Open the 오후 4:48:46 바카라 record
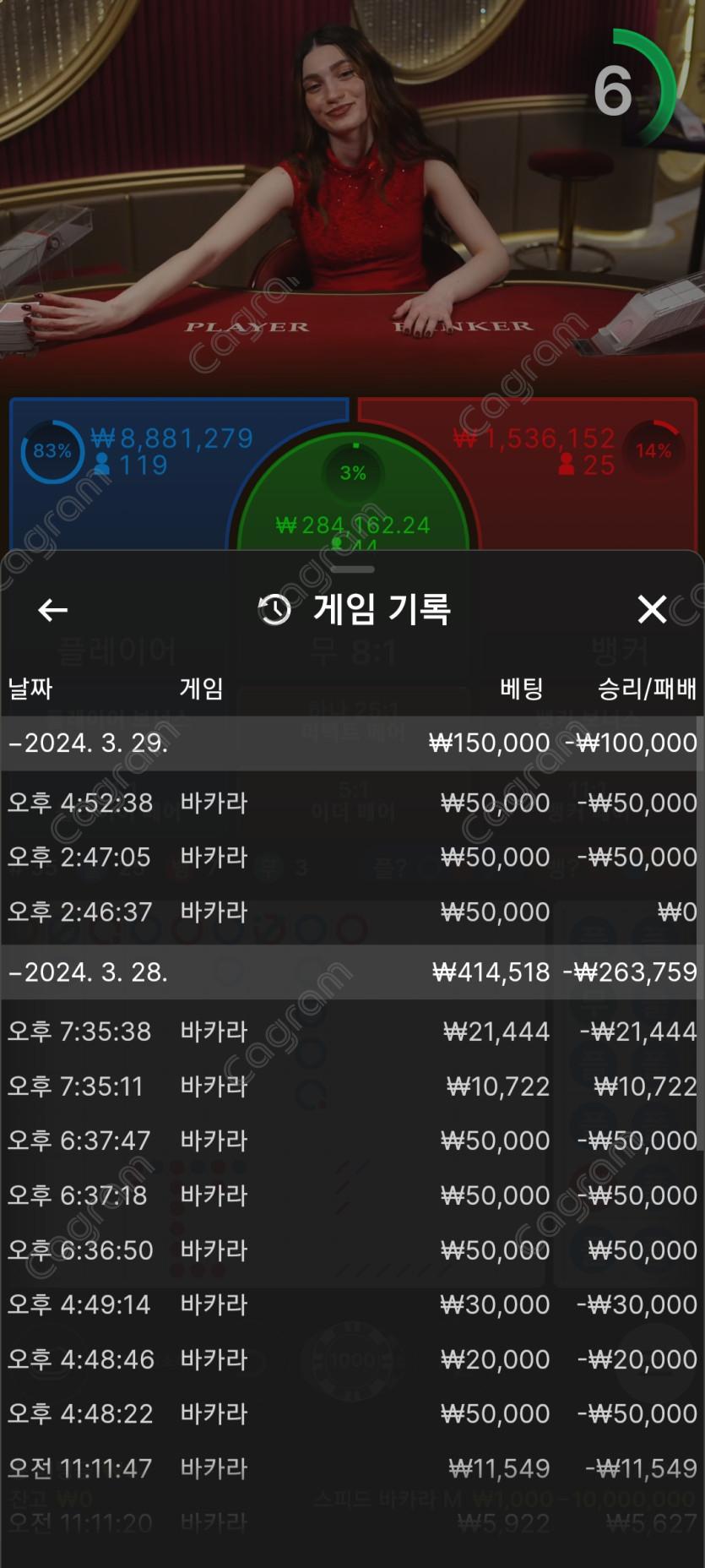This screenshot has height=1568, width=705. 352,1359
